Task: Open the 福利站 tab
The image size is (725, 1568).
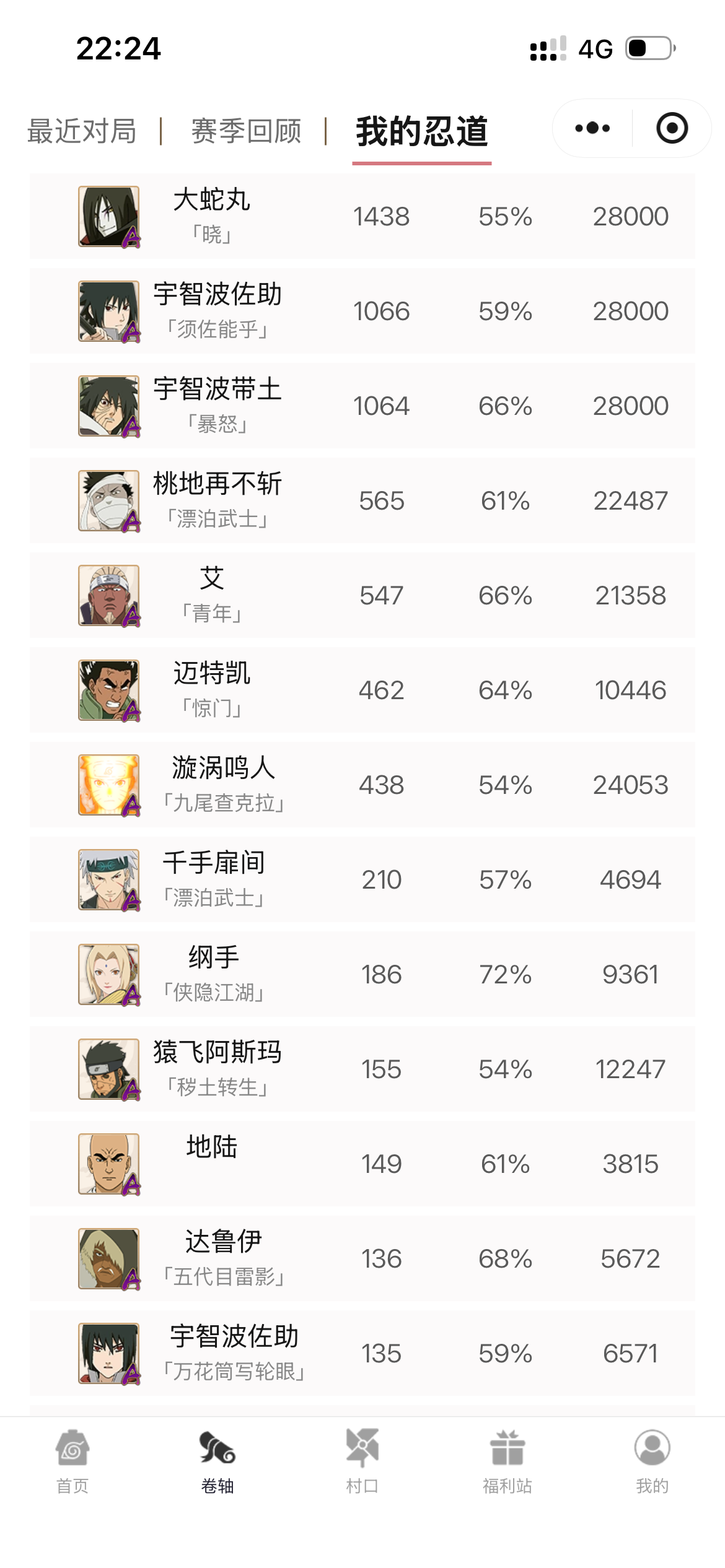Action: (507, 1459)
